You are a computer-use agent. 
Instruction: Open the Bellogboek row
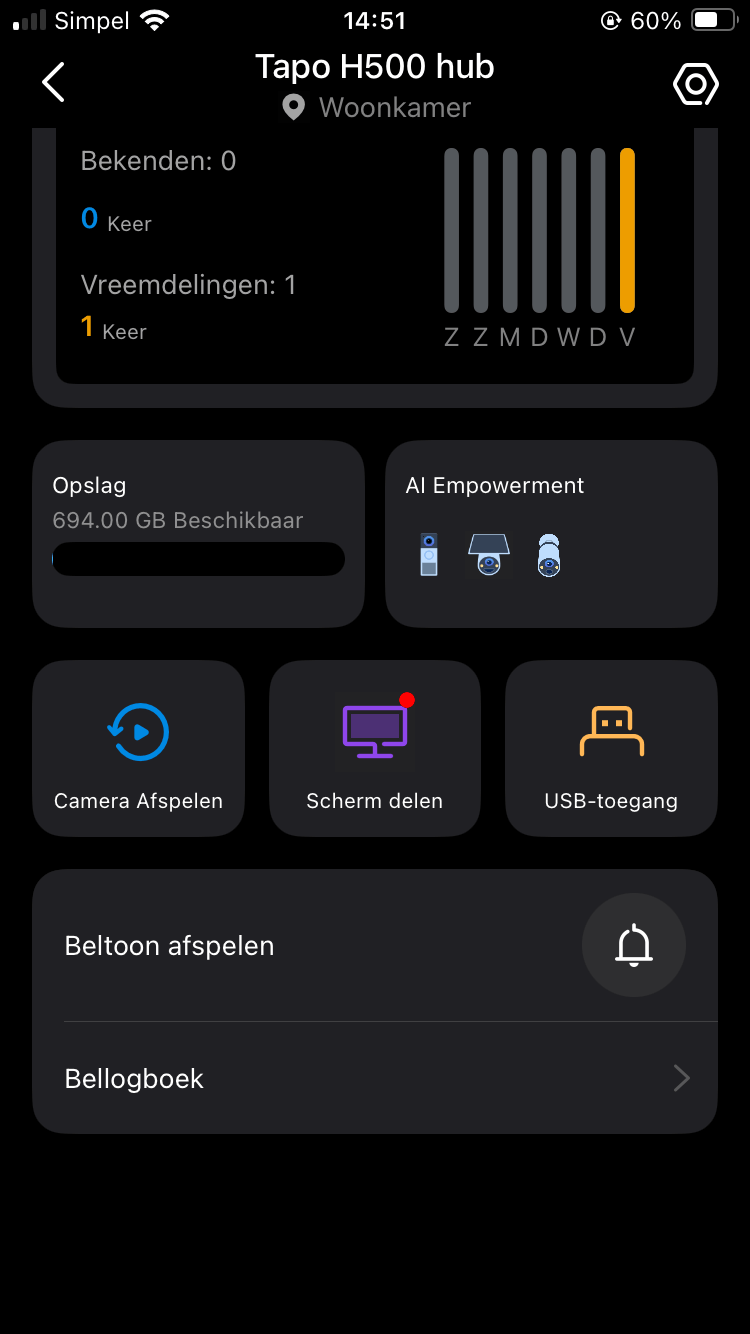(375, 1078)
